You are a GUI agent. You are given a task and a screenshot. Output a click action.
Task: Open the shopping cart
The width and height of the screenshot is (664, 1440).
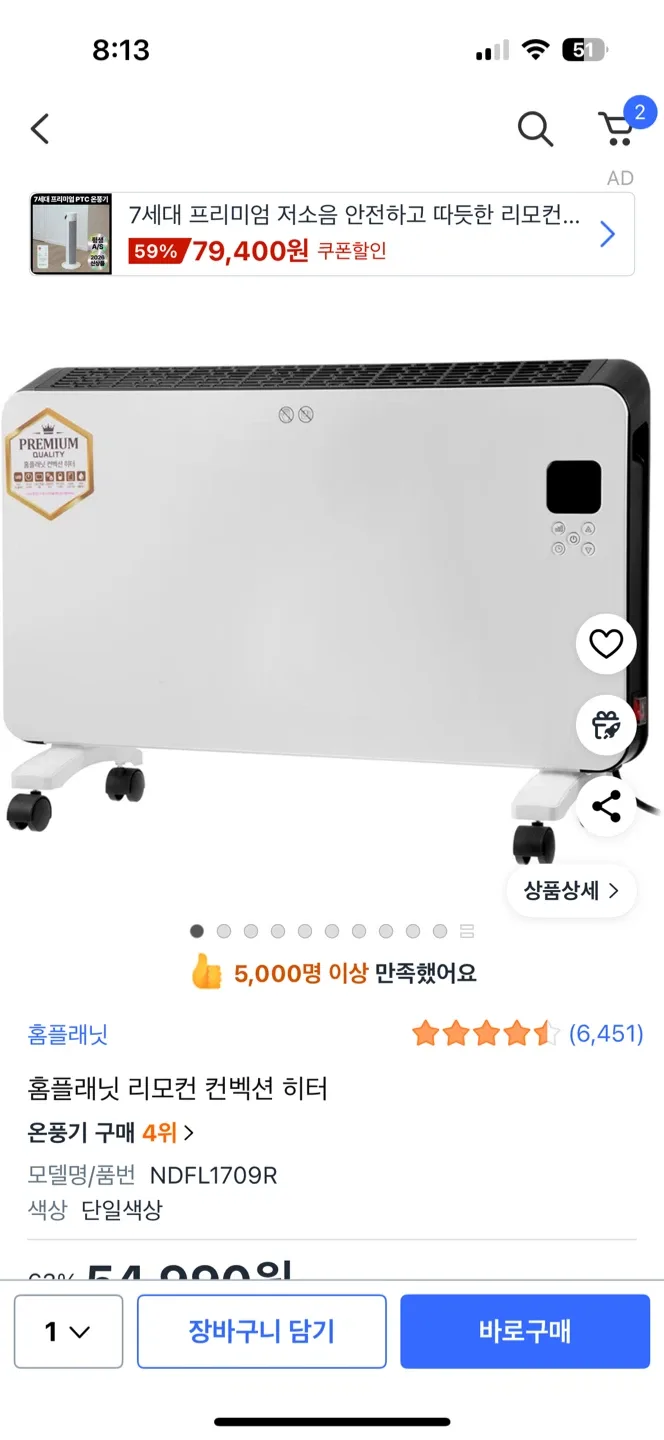point(618,128)
